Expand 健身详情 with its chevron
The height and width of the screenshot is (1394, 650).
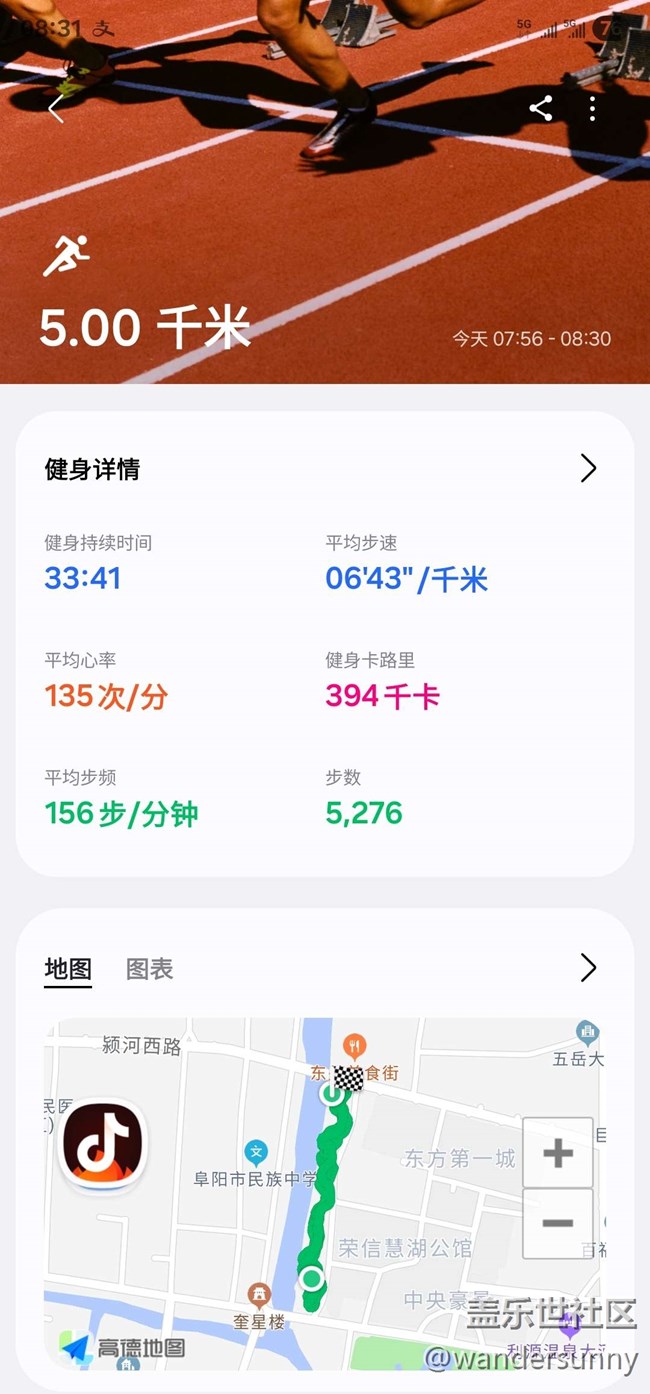tap(588, 468)
